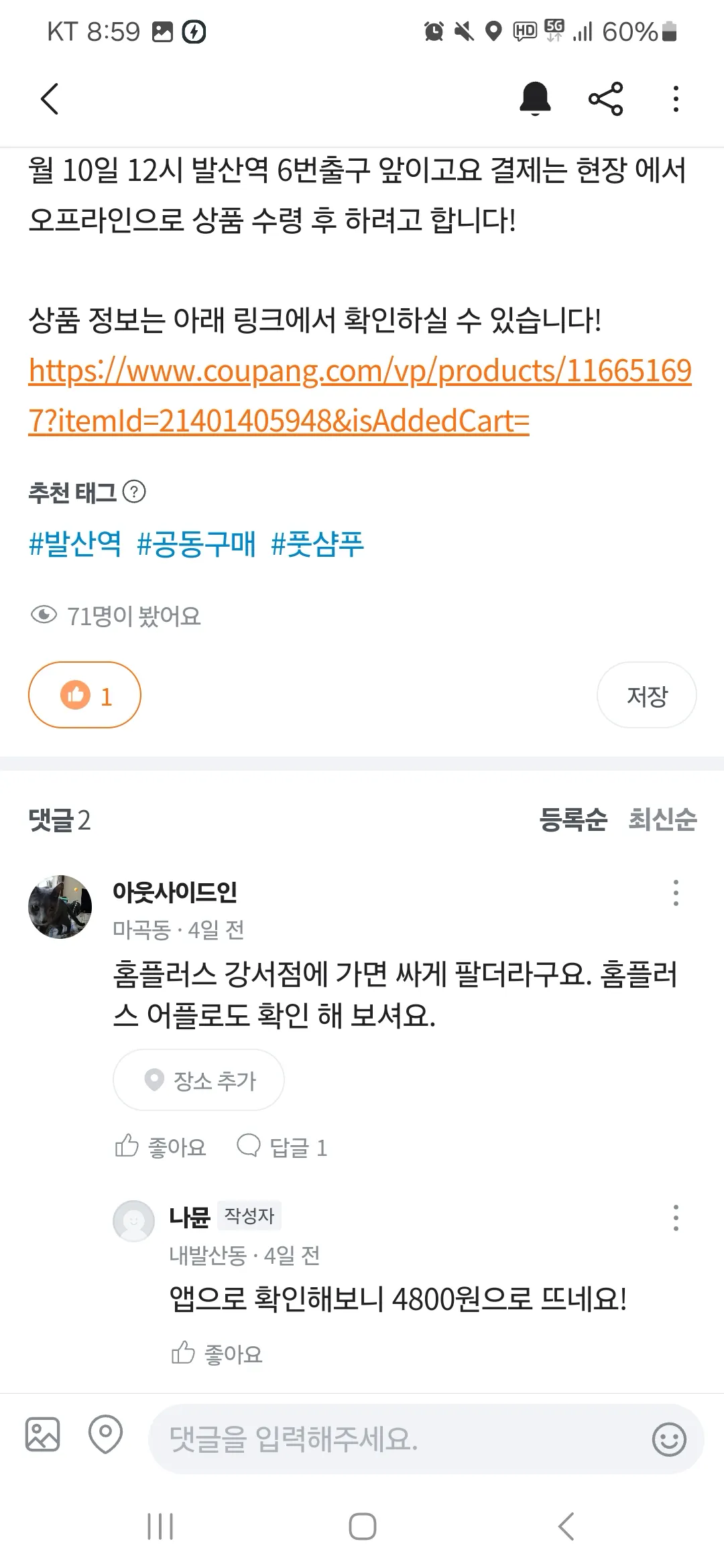Like 아웃사이드인's comment
The image size is (724, 1568).
click(x=161, y=1147)
